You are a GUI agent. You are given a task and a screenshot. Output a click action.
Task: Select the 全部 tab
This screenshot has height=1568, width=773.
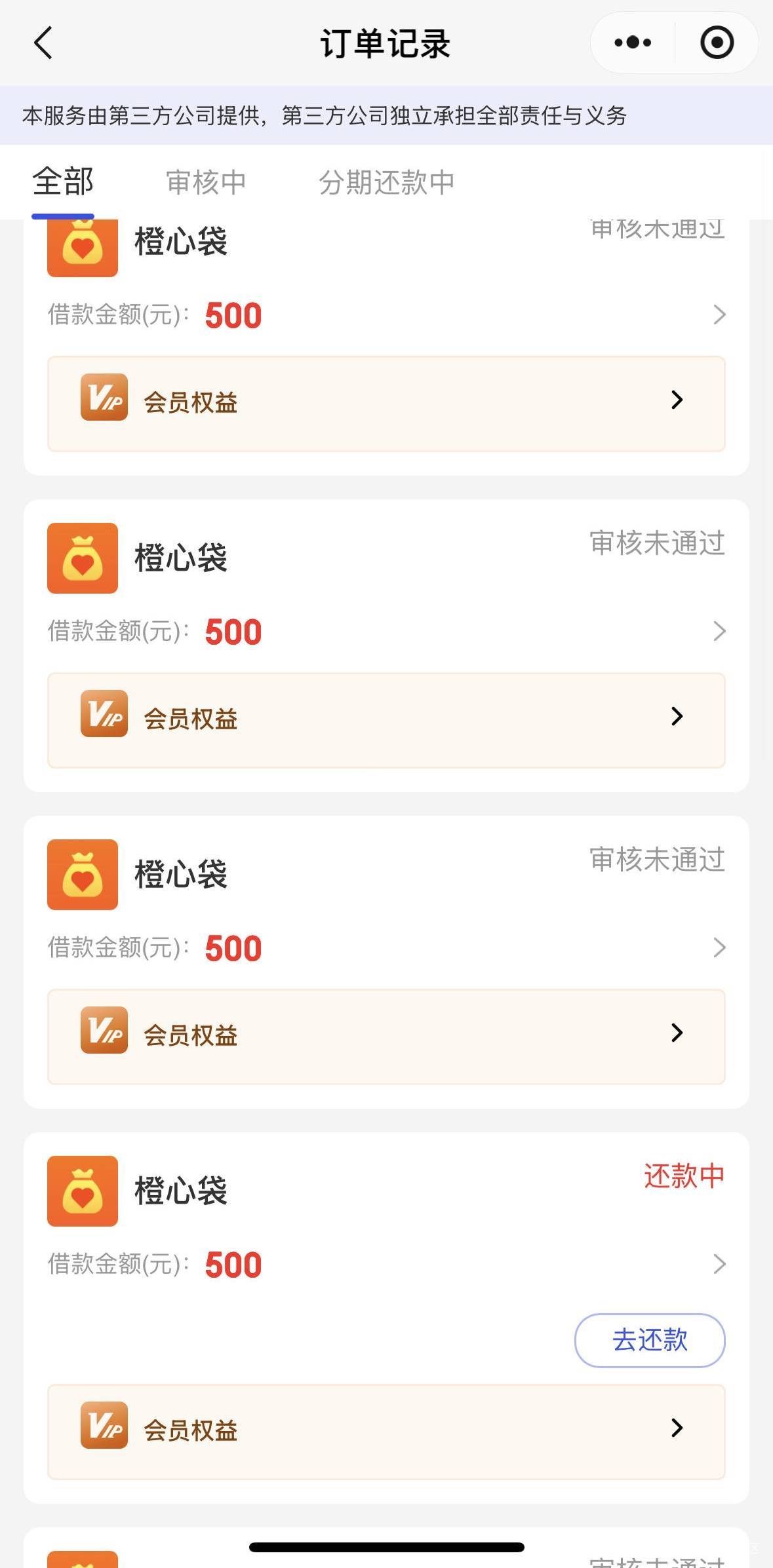[63, 182]
